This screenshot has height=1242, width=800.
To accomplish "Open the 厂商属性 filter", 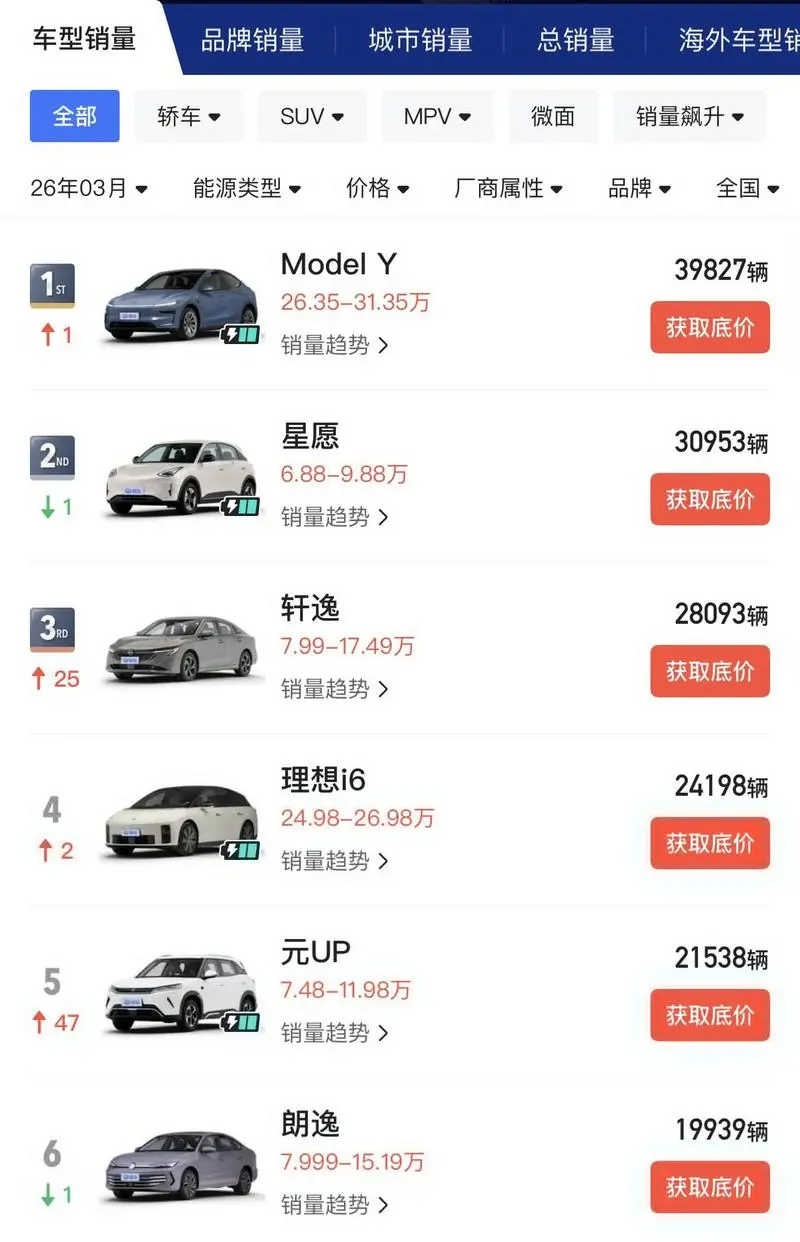I will 508,188.
